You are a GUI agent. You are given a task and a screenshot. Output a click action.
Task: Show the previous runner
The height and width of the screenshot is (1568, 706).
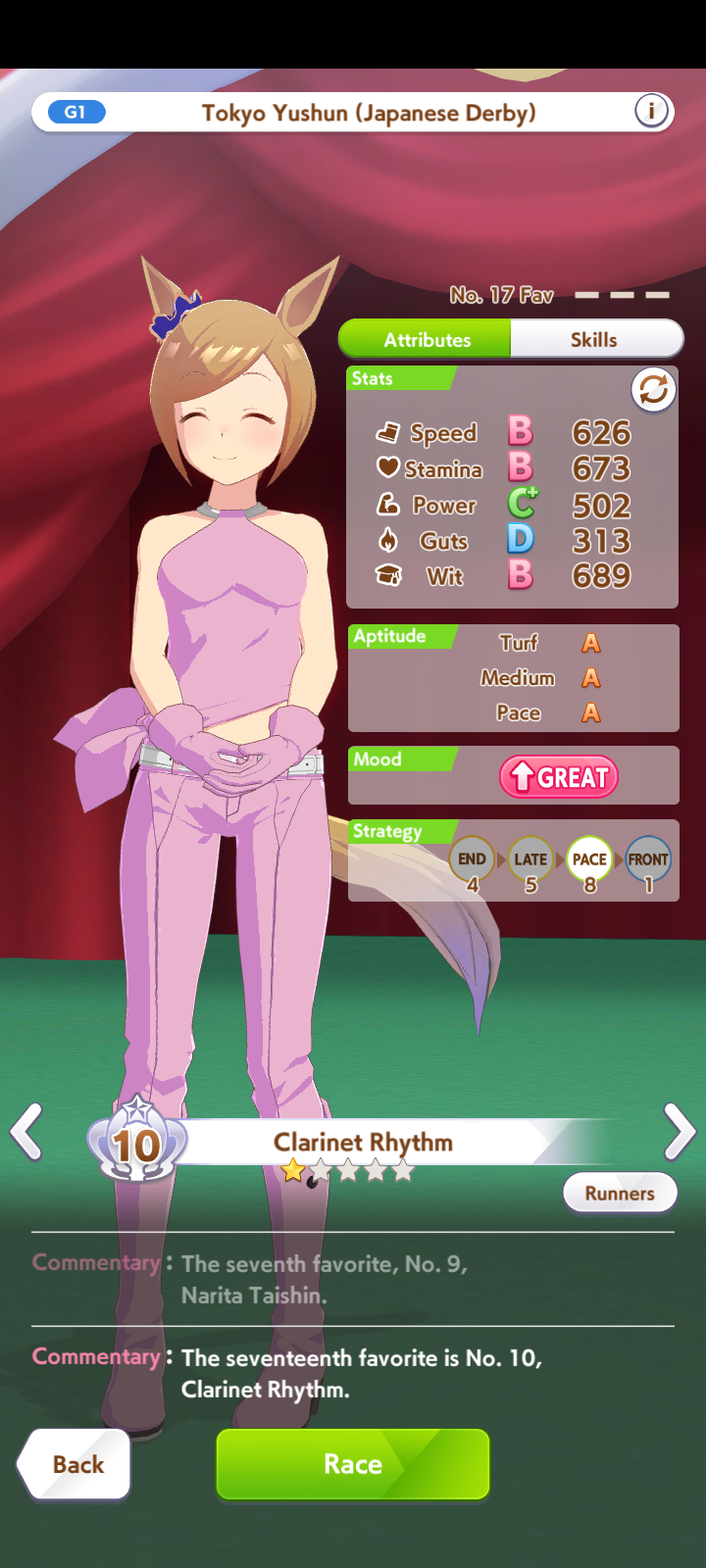(26, 1132)
